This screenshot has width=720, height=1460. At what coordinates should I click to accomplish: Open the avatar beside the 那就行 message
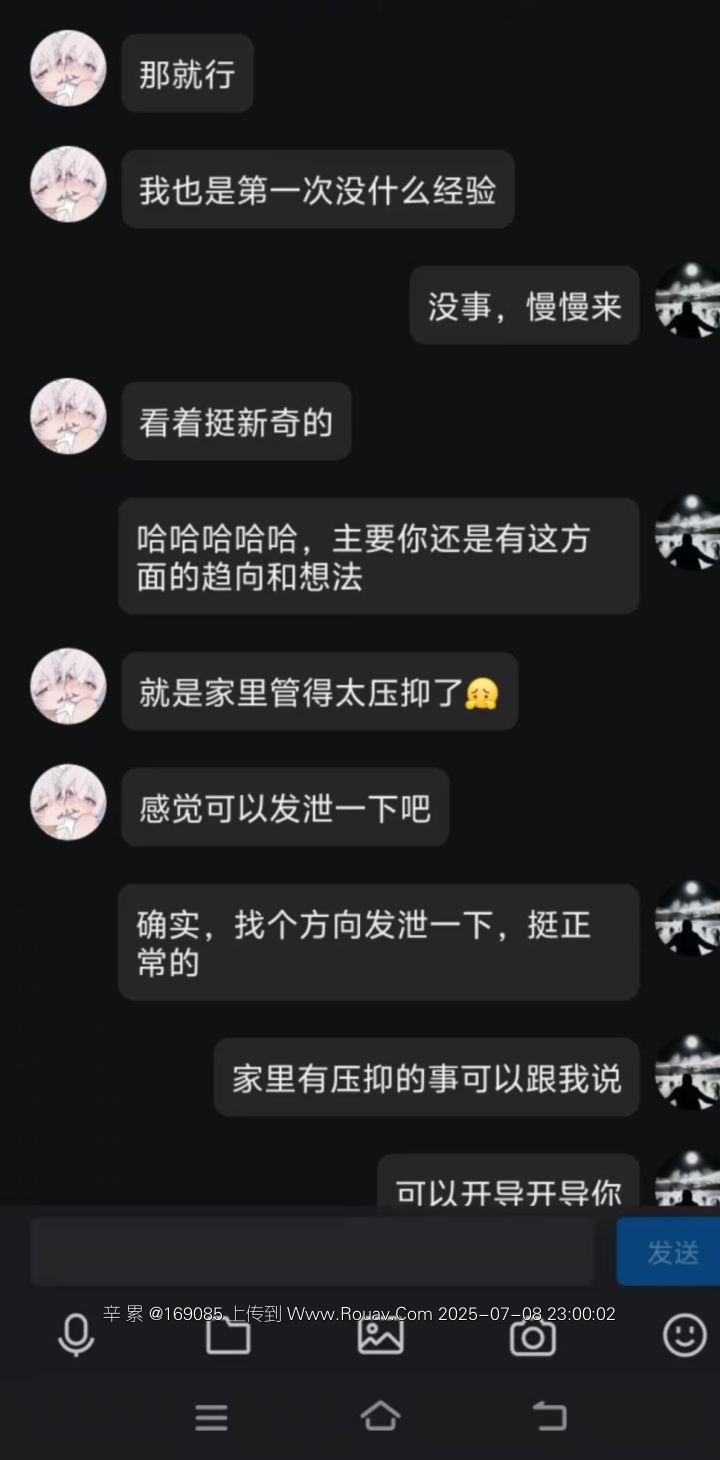(x=68, y=69)
